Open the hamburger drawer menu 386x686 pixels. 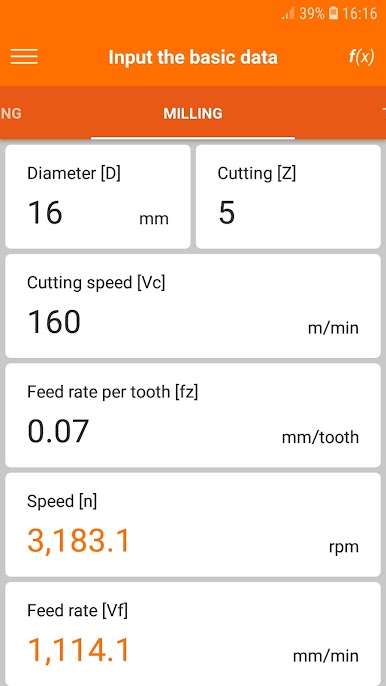[x=24, y=56]
